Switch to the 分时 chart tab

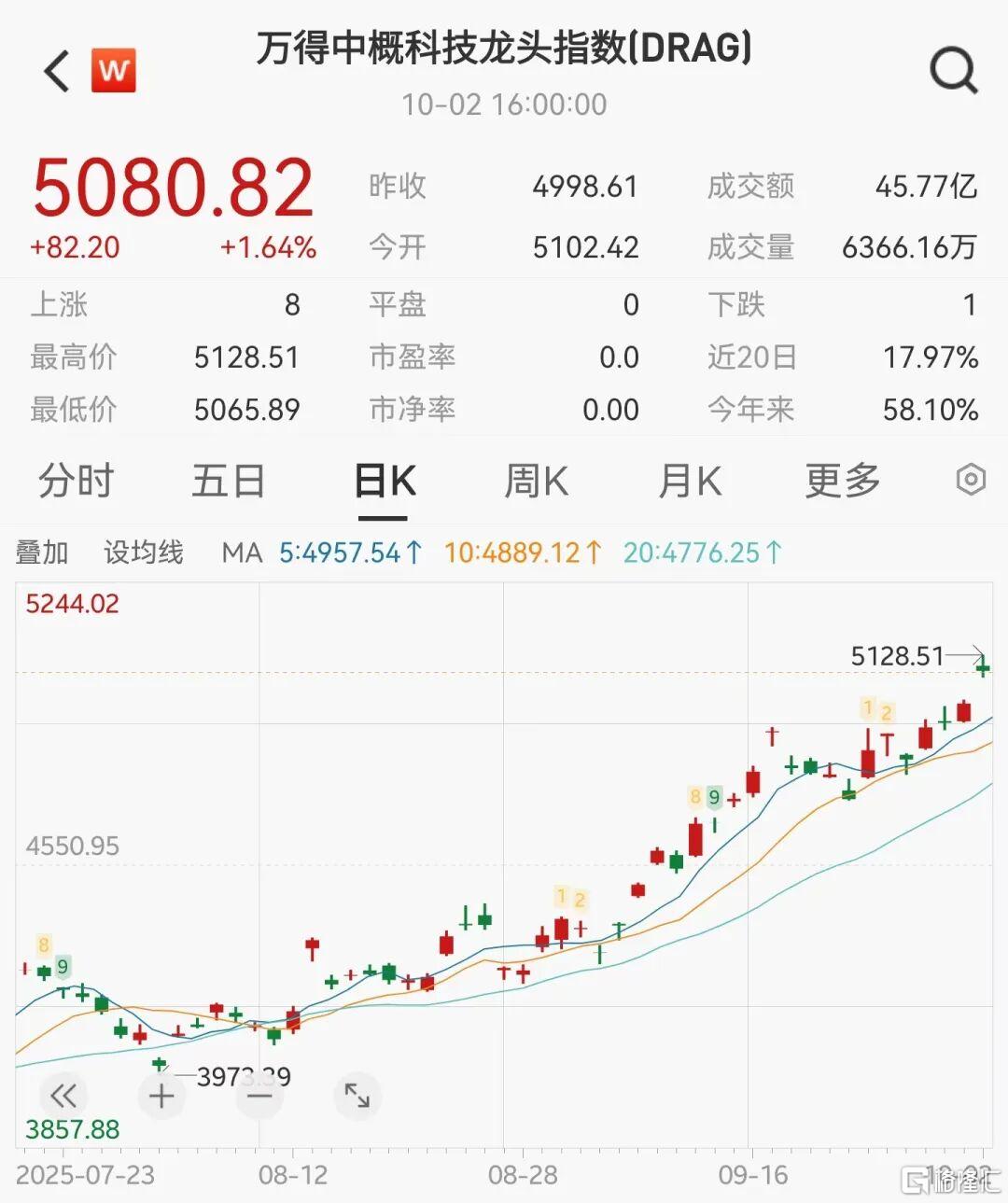76,482
